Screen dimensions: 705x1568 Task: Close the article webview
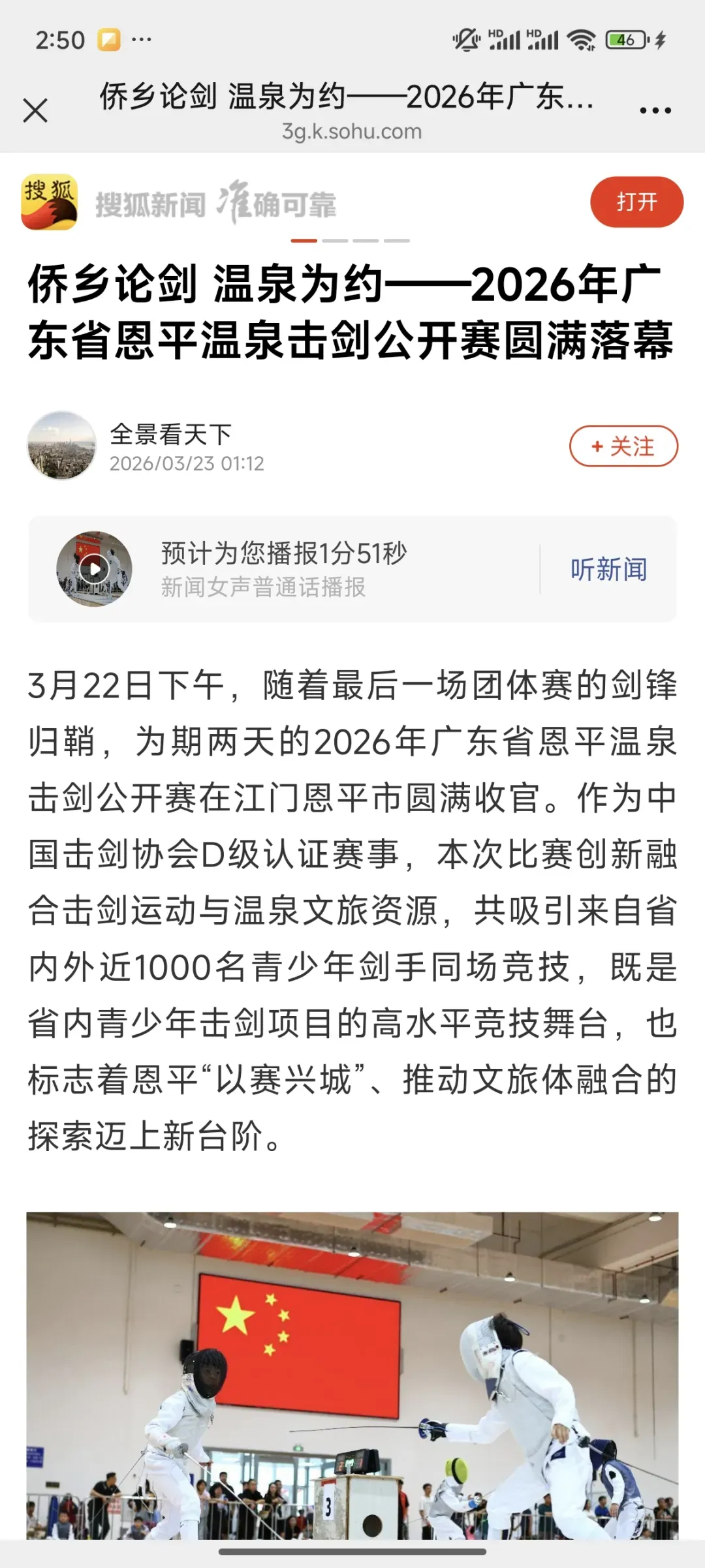35,110
